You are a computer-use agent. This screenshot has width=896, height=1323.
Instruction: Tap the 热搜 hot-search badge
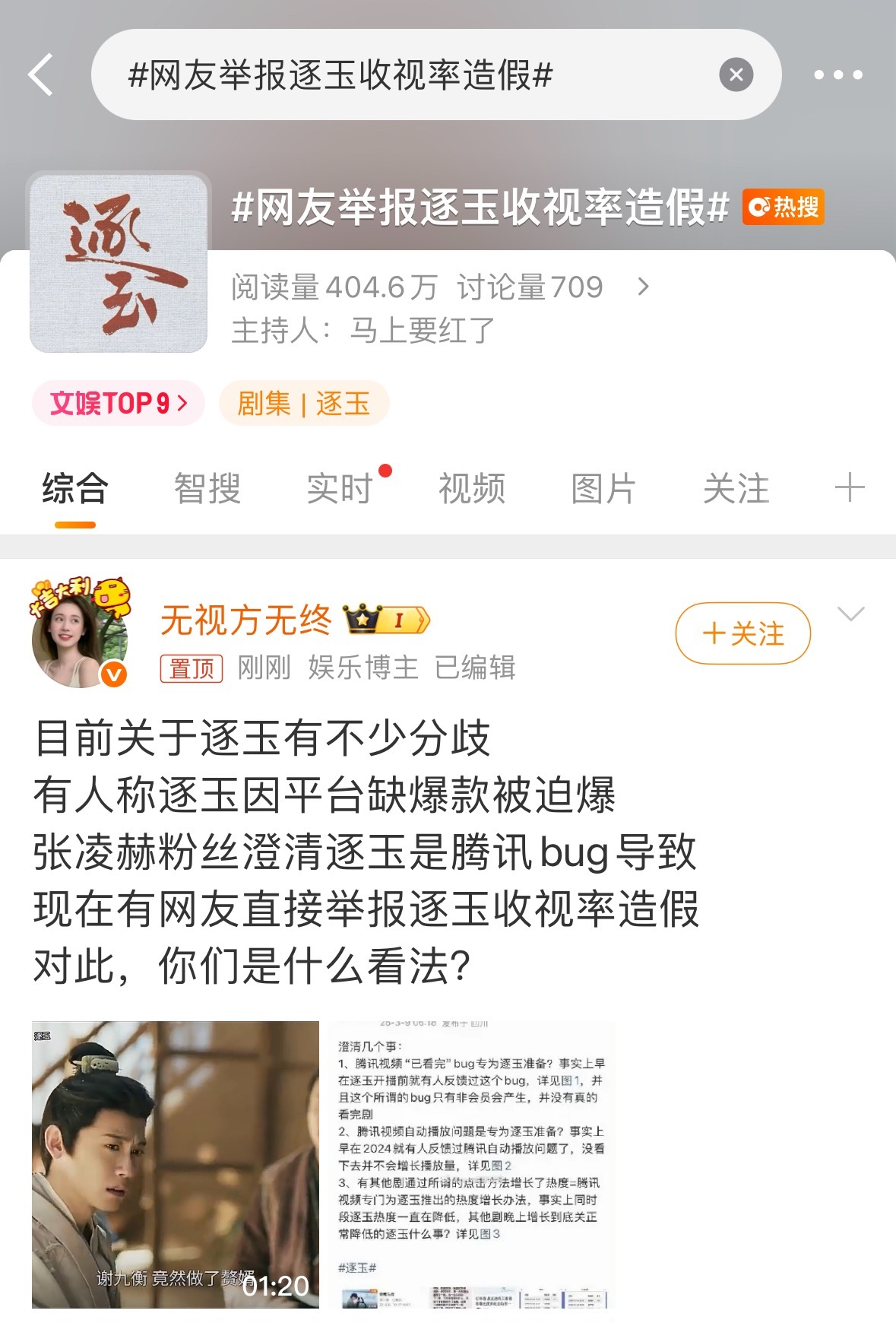pos(783,208)
